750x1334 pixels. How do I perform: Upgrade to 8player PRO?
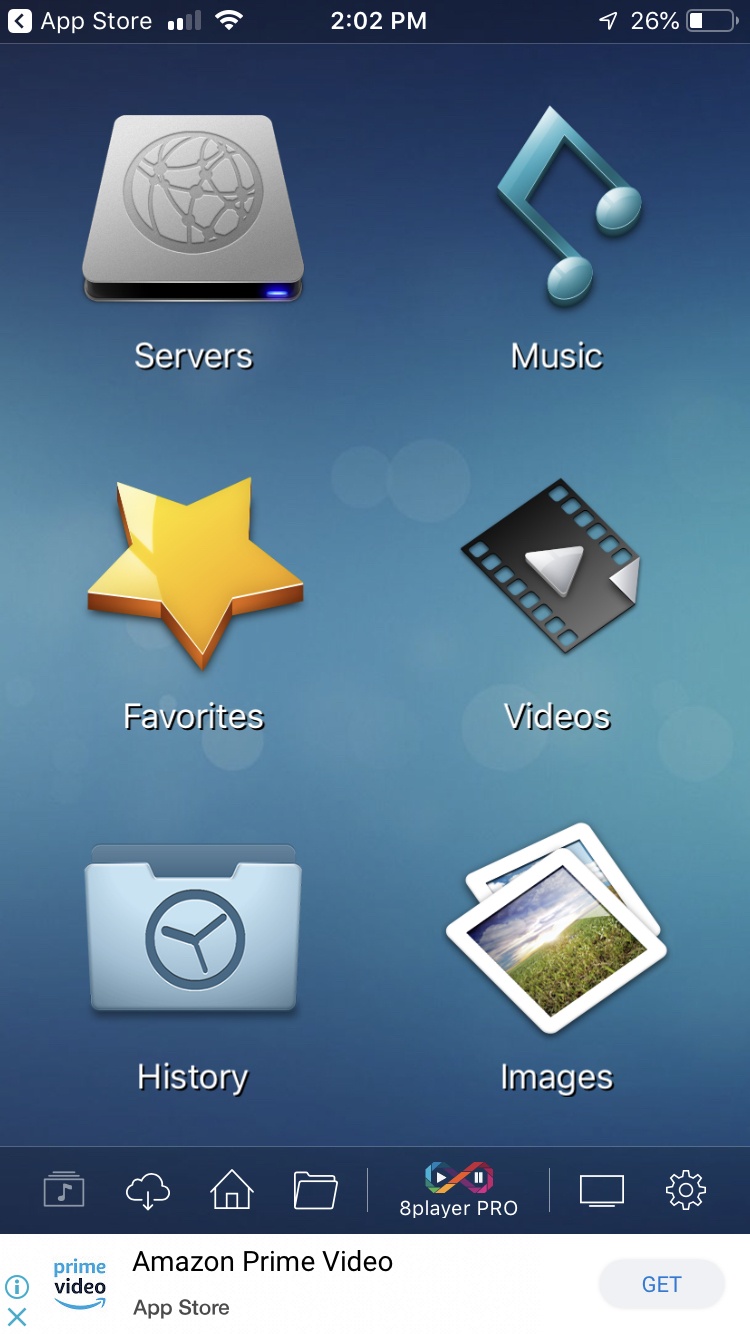(x=459, y=1190)
